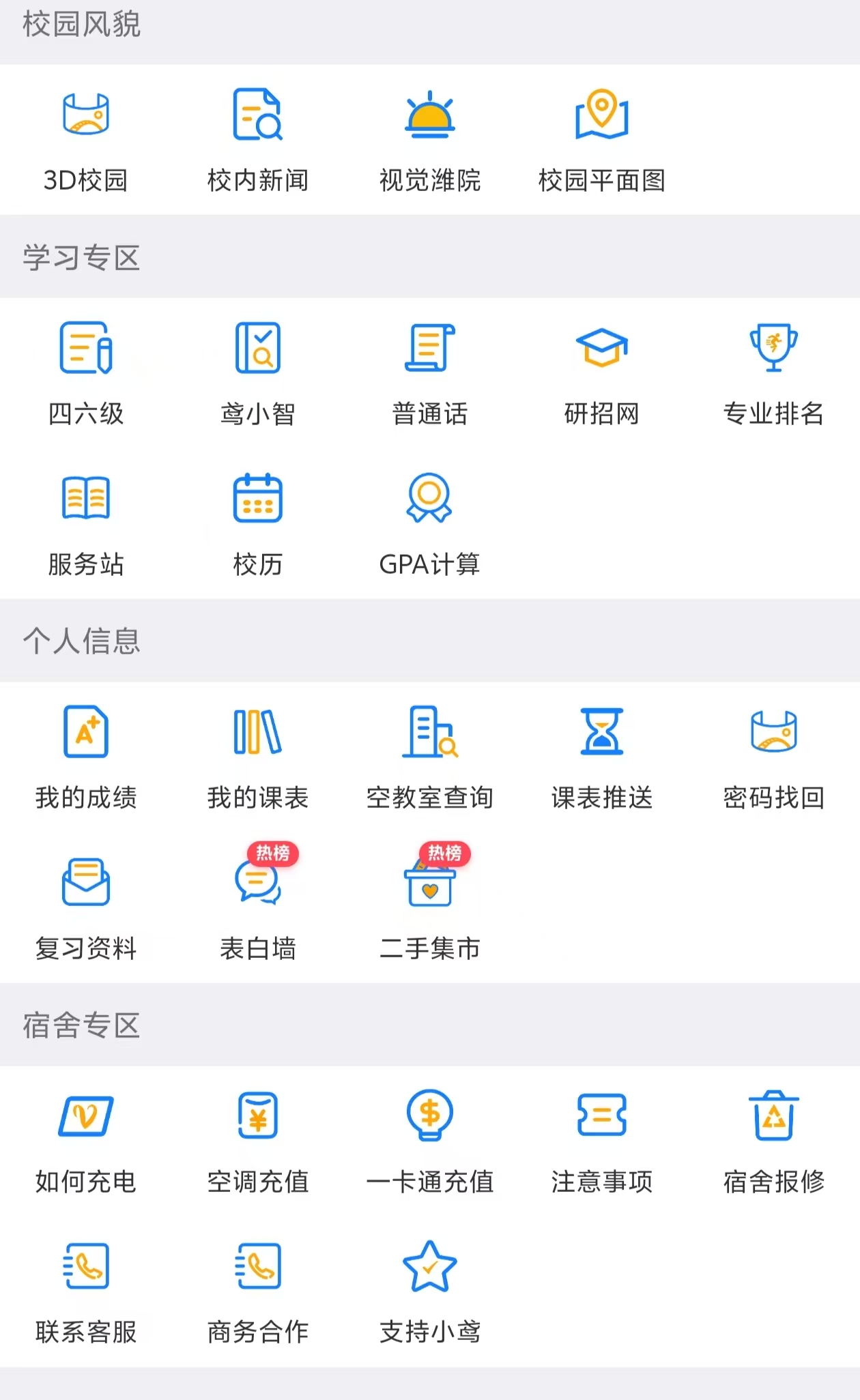Screen dimensions: 860x1400
Task: View the 校园平面图 campus map
Action: (x=601, y=116)
